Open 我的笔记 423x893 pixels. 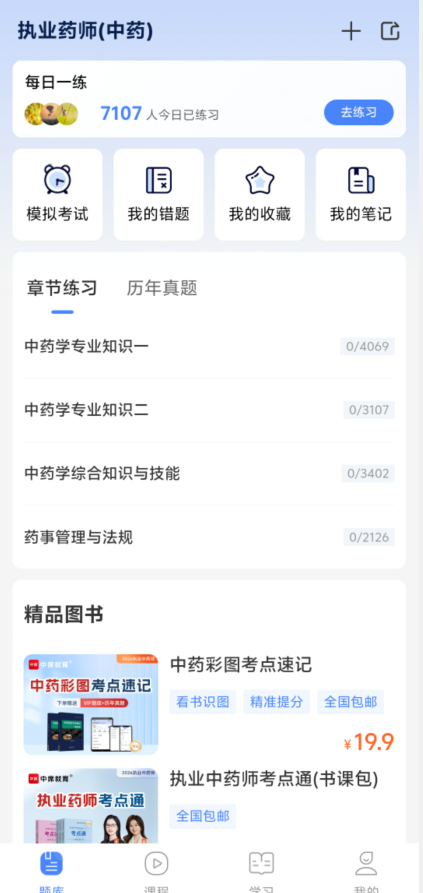[361, 195]
